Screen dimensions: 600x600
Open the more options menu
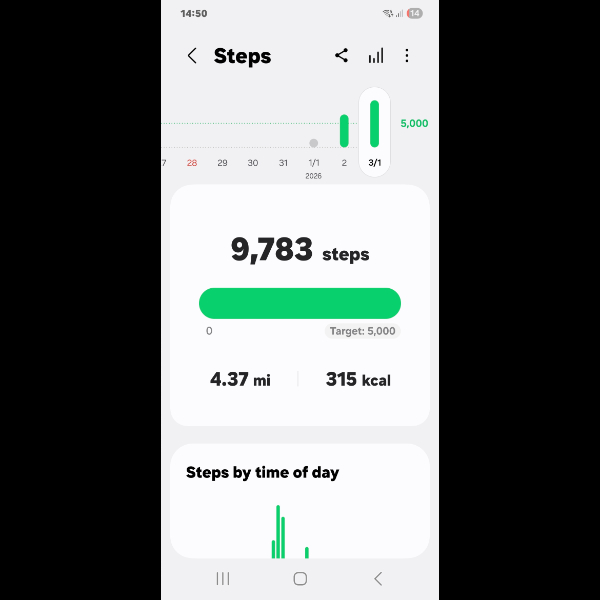[407, 56]
